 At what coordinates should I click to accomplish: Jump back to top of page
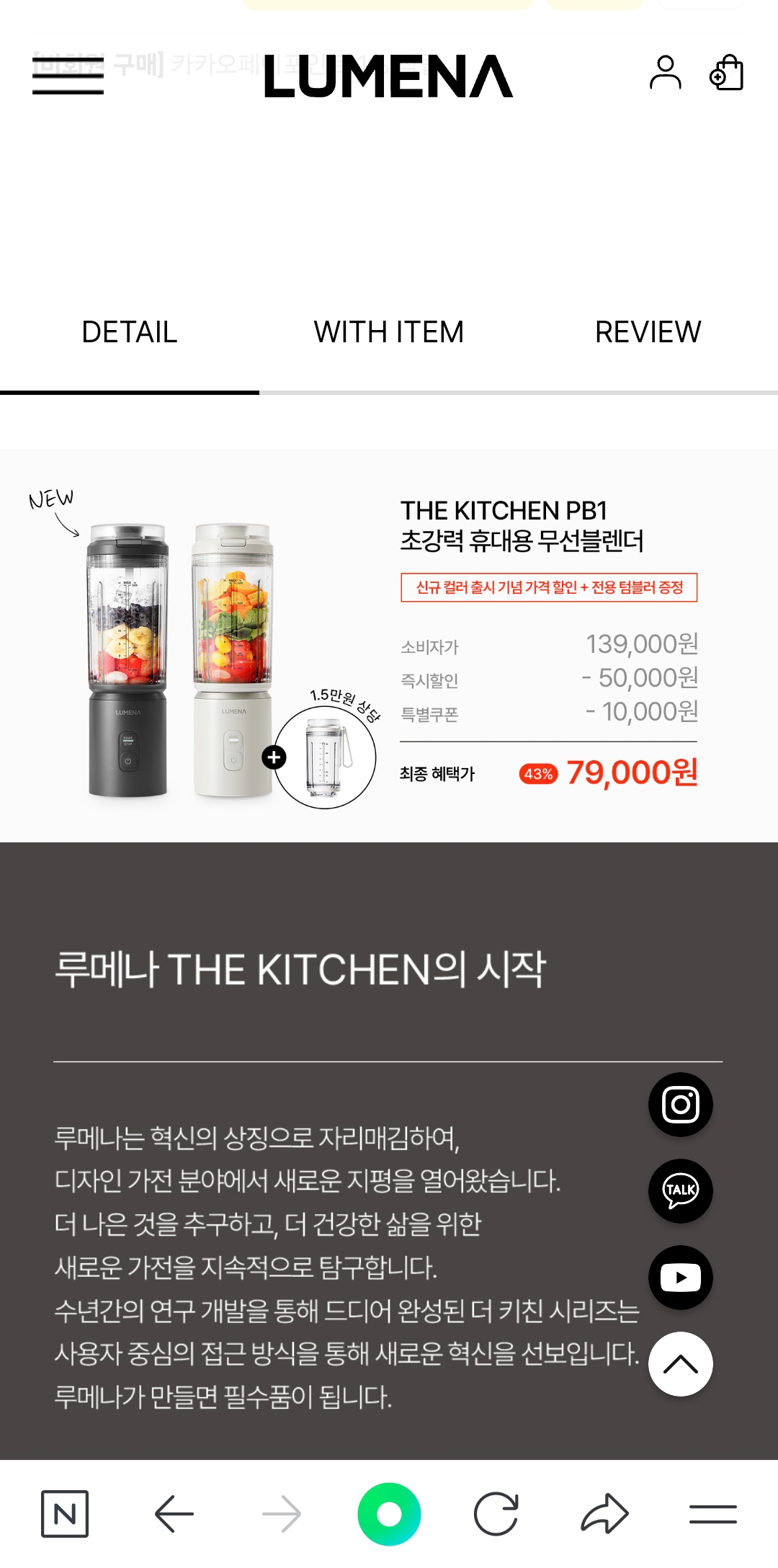click(681, 1364)
